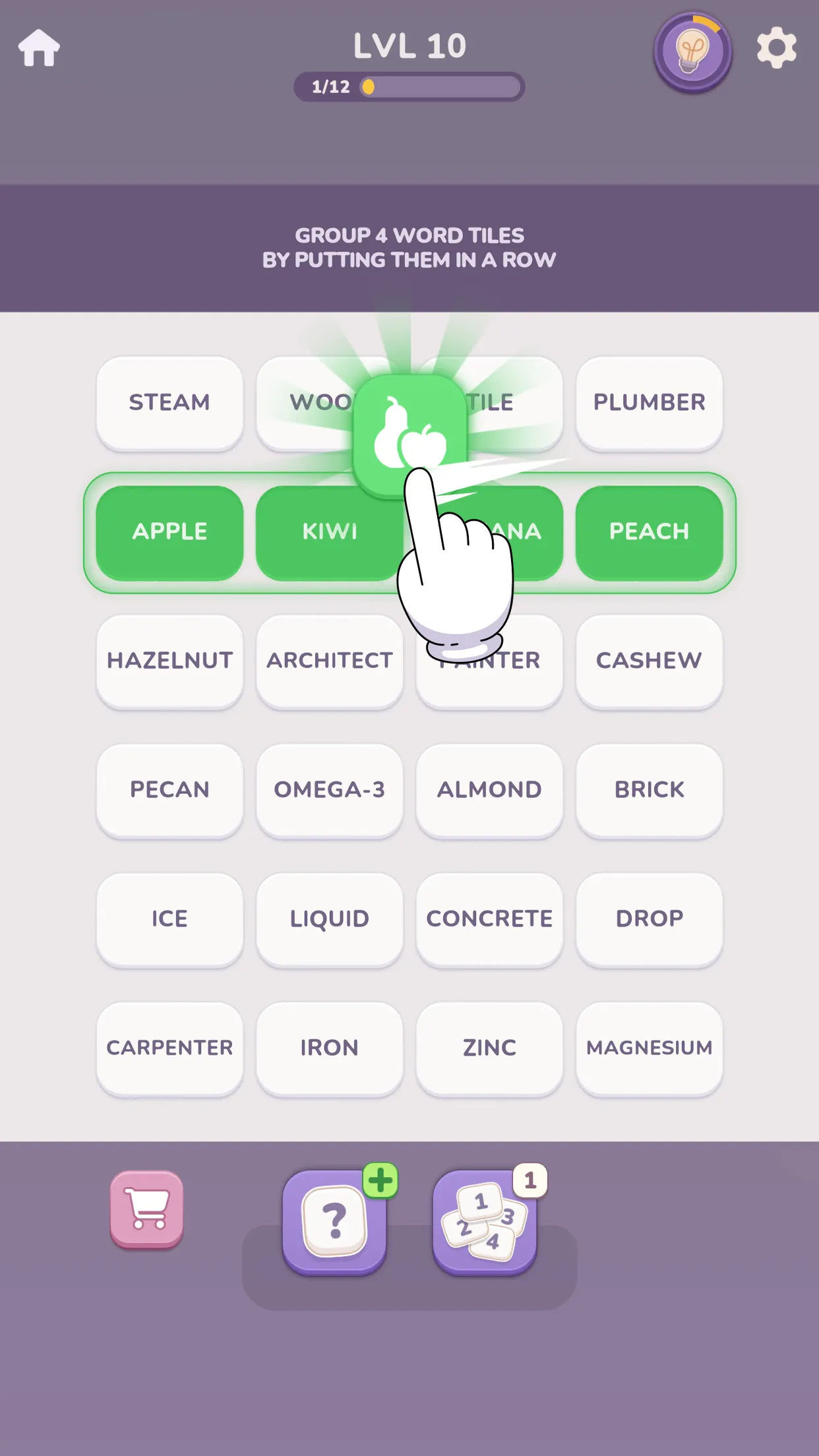Open the shopping cart store
The width and height of the screenshot is (819, 1456).
click(147, 1209)
